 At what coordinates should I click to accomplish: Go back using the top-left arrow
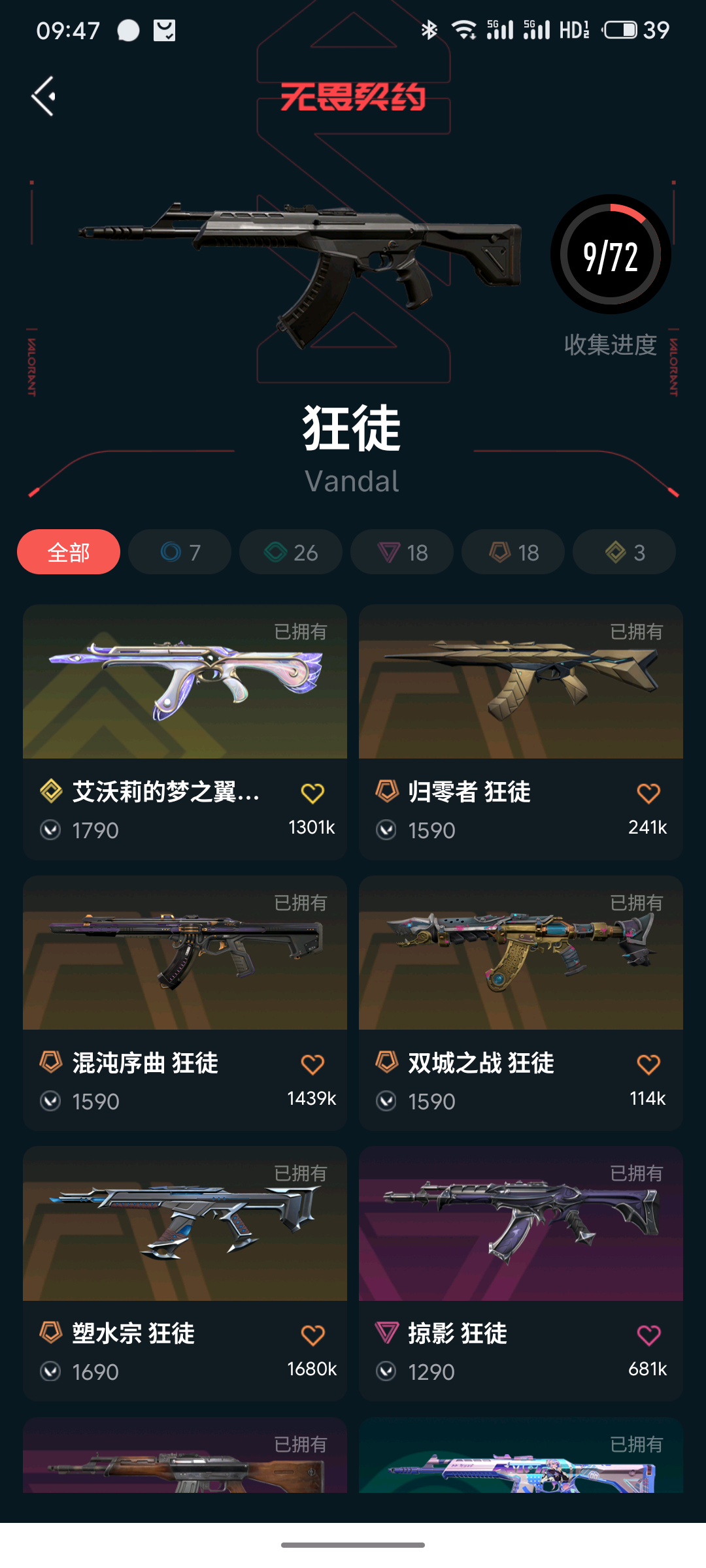44,97
